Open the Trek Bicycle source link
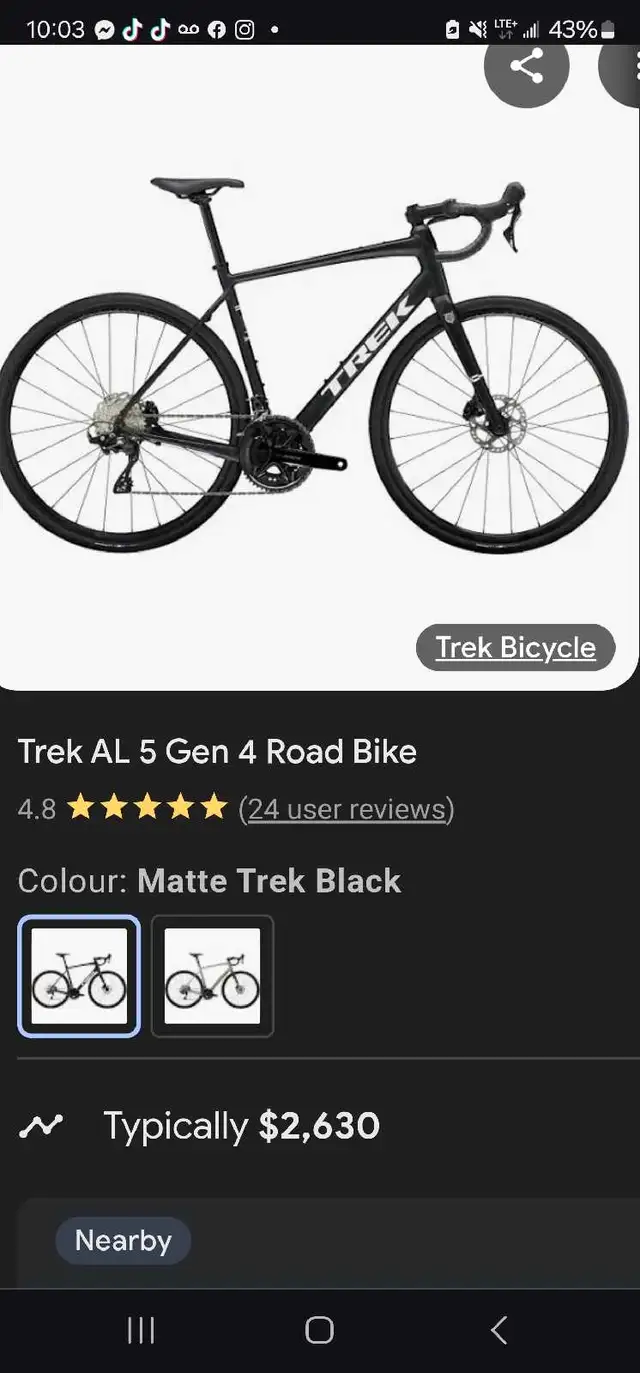The height and width of the screenshot is (1373, 640). [x=515, y=648]
